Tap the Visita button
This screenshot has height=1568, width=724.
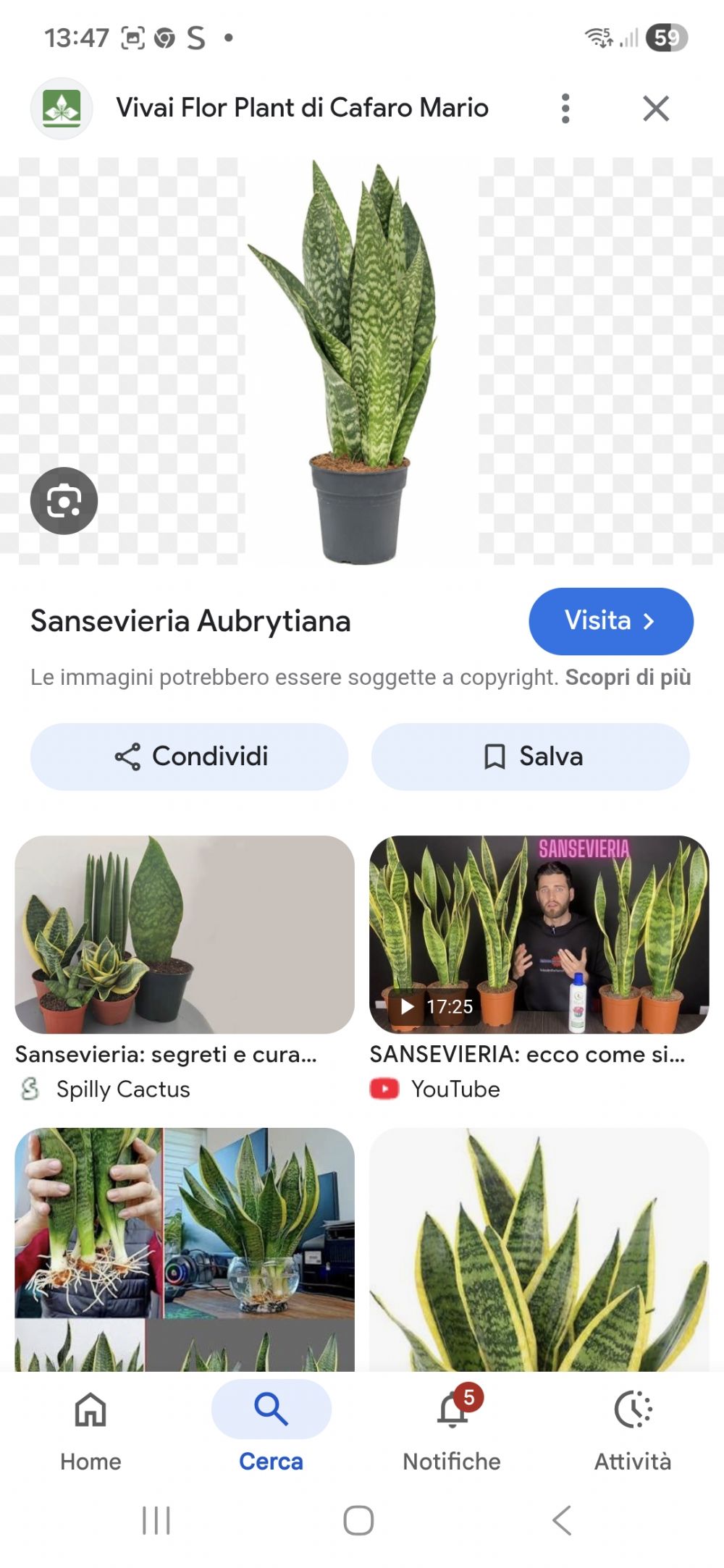point(610,620)
